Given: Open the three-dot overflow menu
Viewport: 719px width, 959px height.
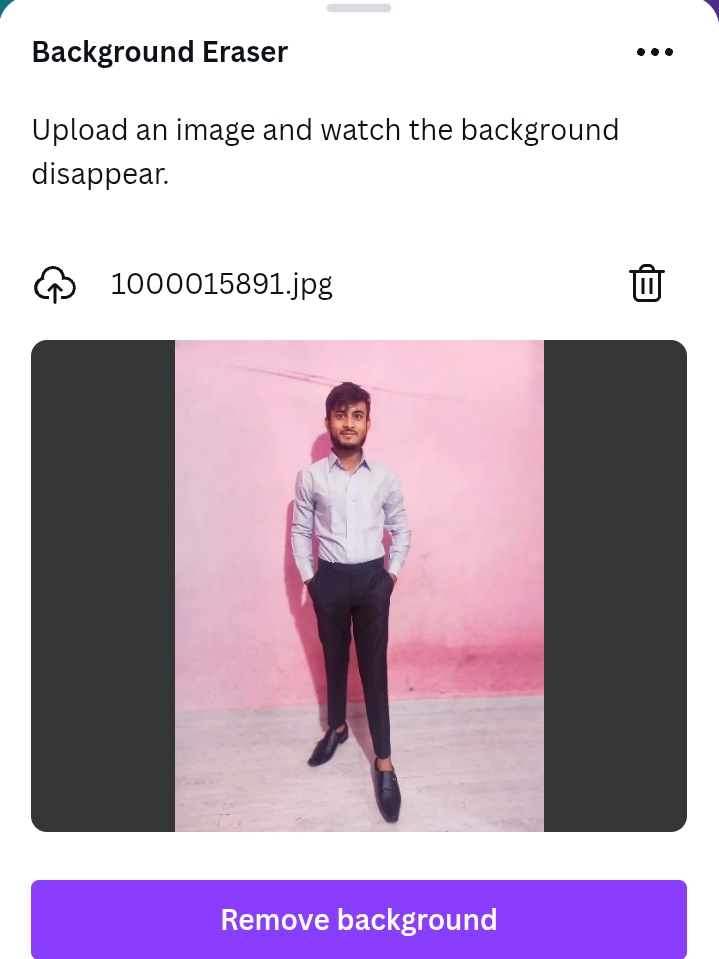Looking at the screenshot, I should [x=655, y=52].
